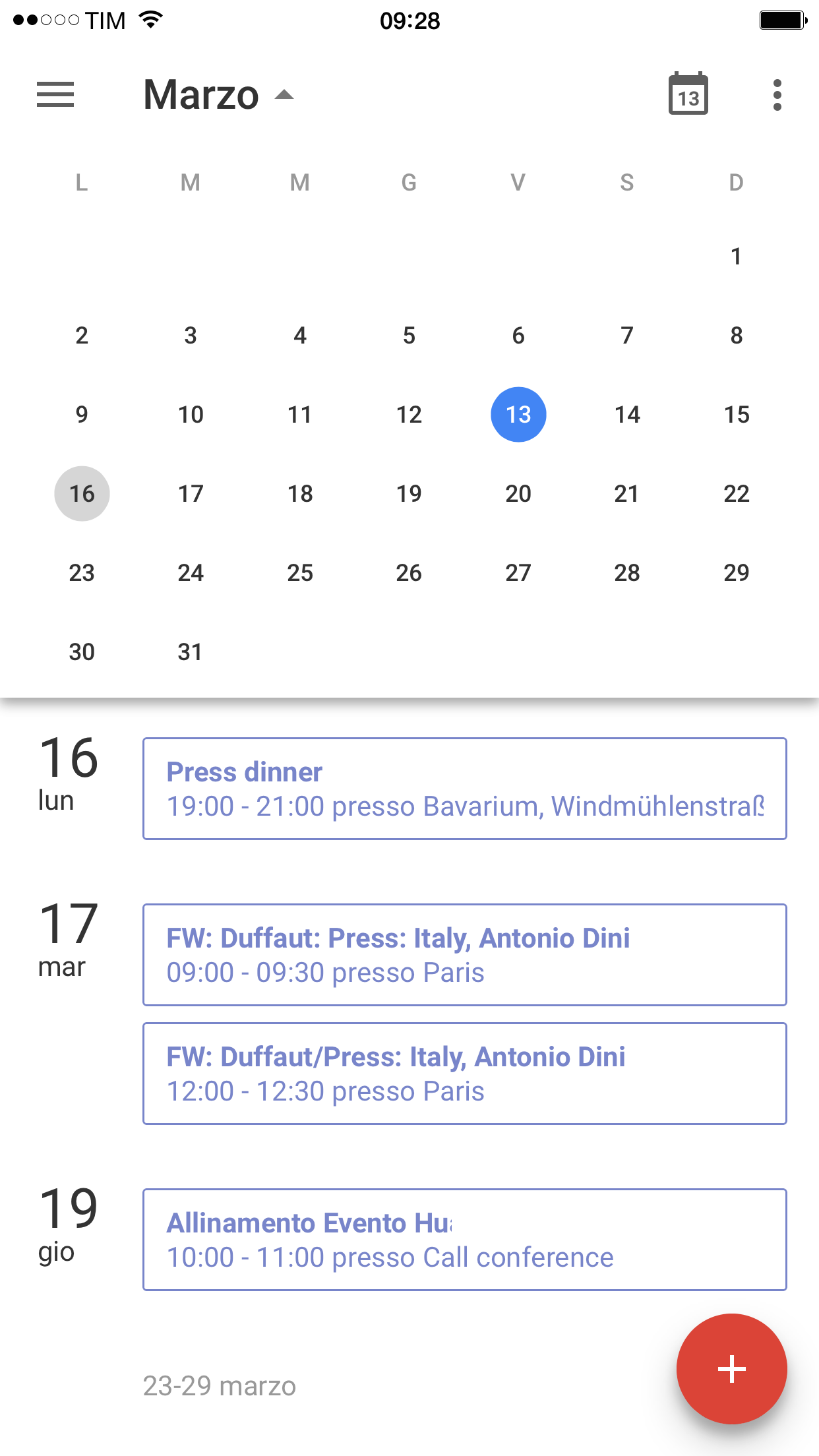Choose March 1 in the calendar
The image size is (819, 1456).
tap(736, 257)
